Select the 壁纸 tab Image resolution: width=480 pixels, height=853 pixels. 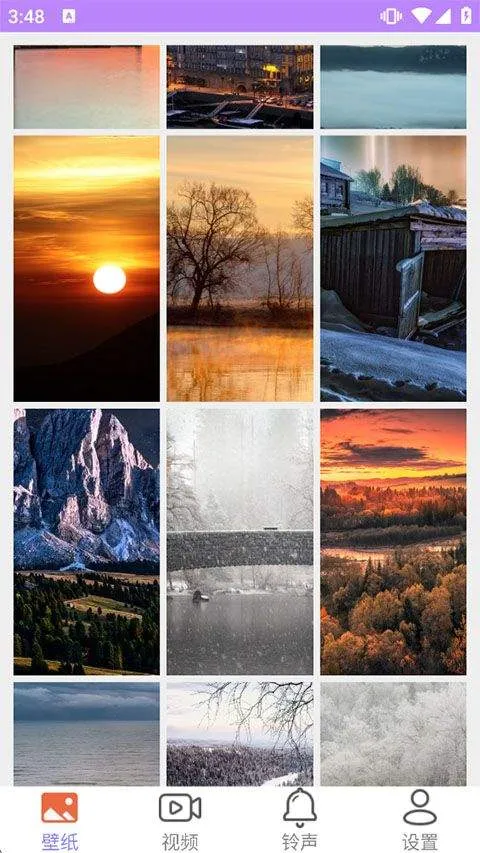60,821
